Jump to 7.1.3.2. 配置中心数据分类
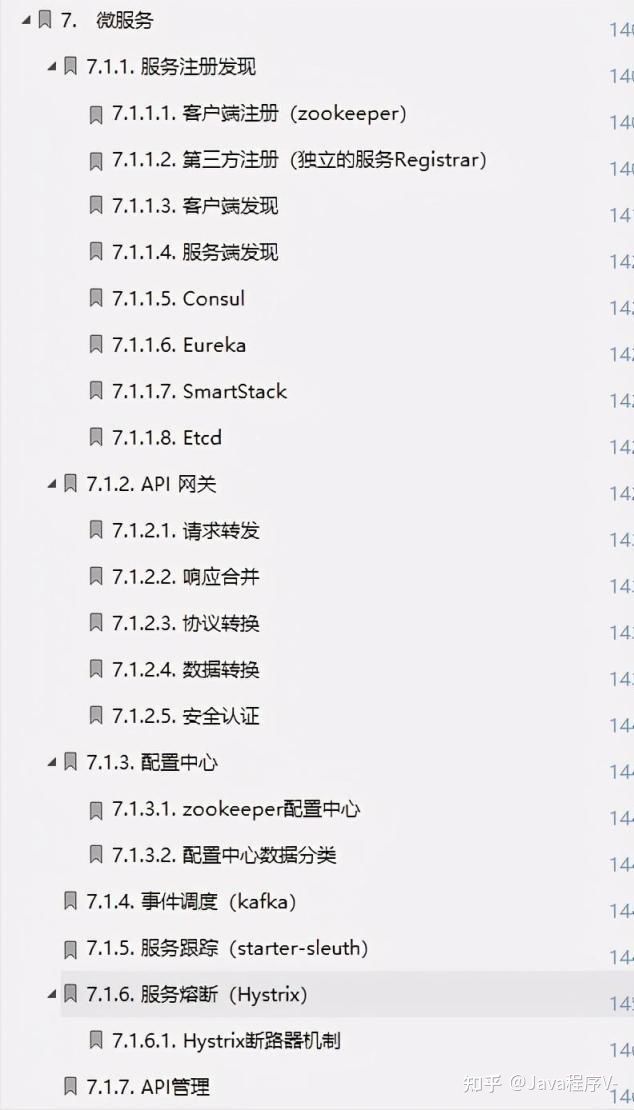The image size is (634, 1110). click(x=224, y=854)
